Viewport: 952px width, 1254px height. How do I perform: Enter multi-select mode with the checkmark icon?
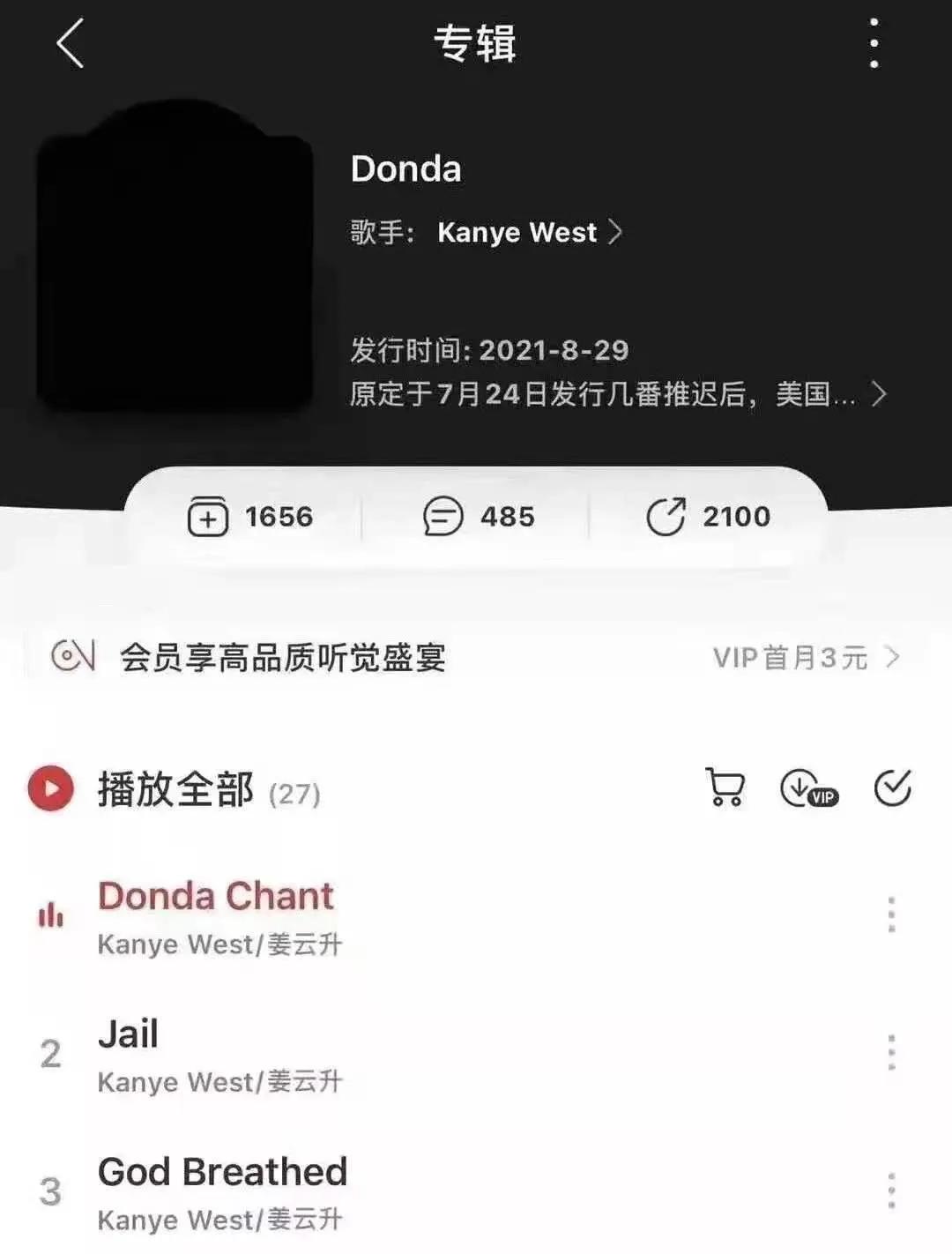894,789
